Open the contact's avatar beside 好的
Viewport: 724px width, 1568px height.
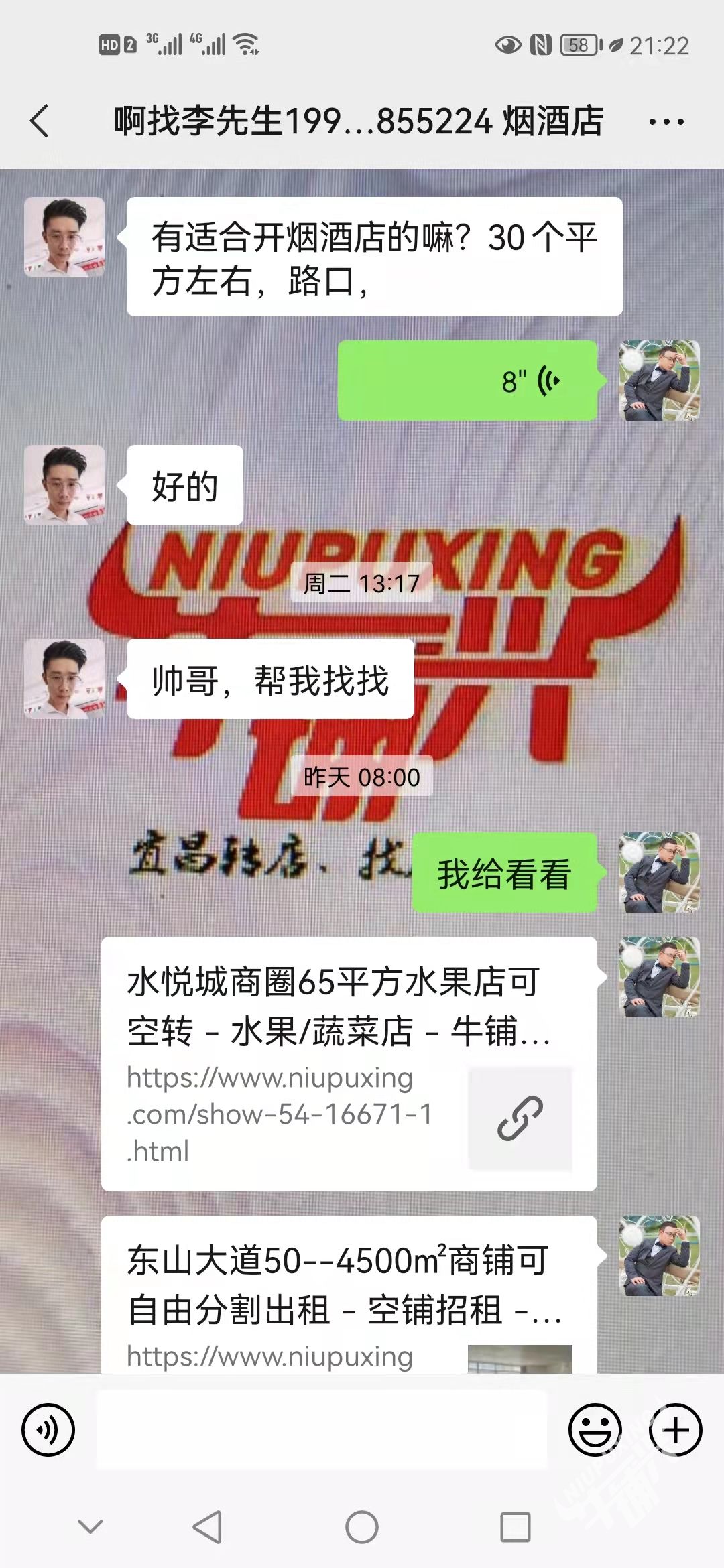coord(64,485)
